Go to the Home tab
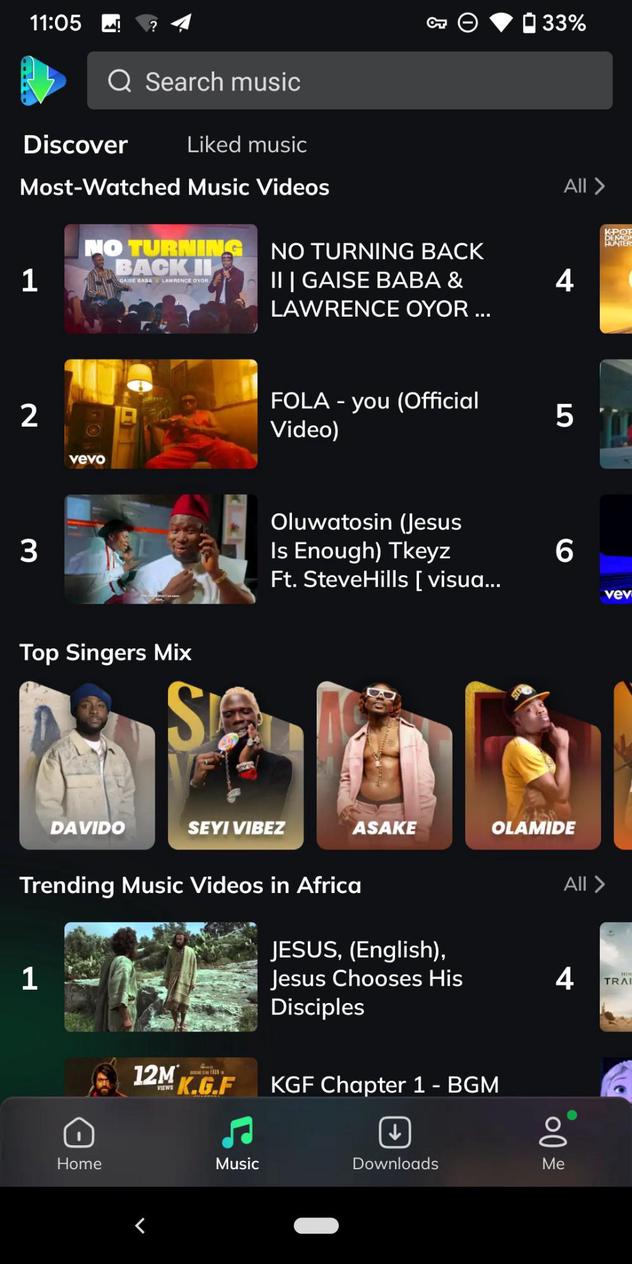 pyautogui.click(x=79, y=1143)
